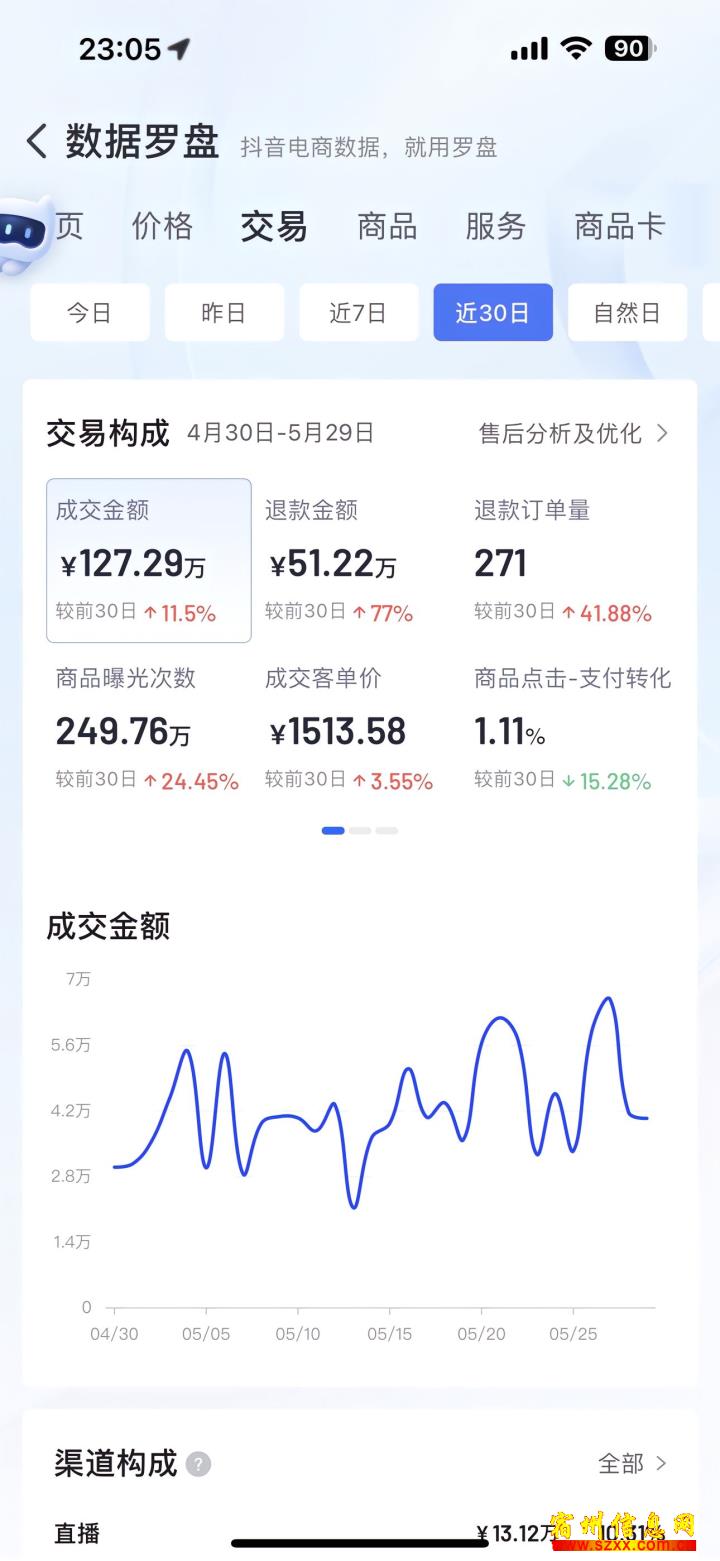Screen dimensions: 720x1561
Task: Switch to the 价格 tab
Action: [162, 226]
